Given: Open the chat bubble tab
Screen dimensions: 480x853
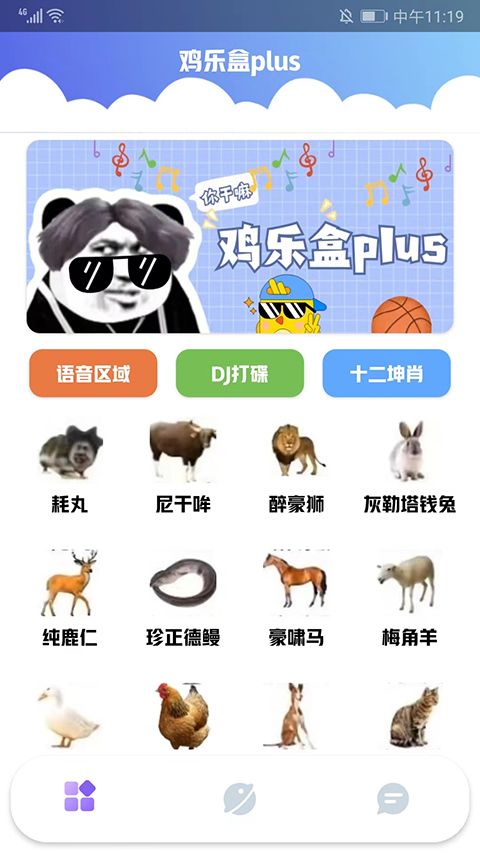Looking at the screenshot, I should tap(393, 799).
